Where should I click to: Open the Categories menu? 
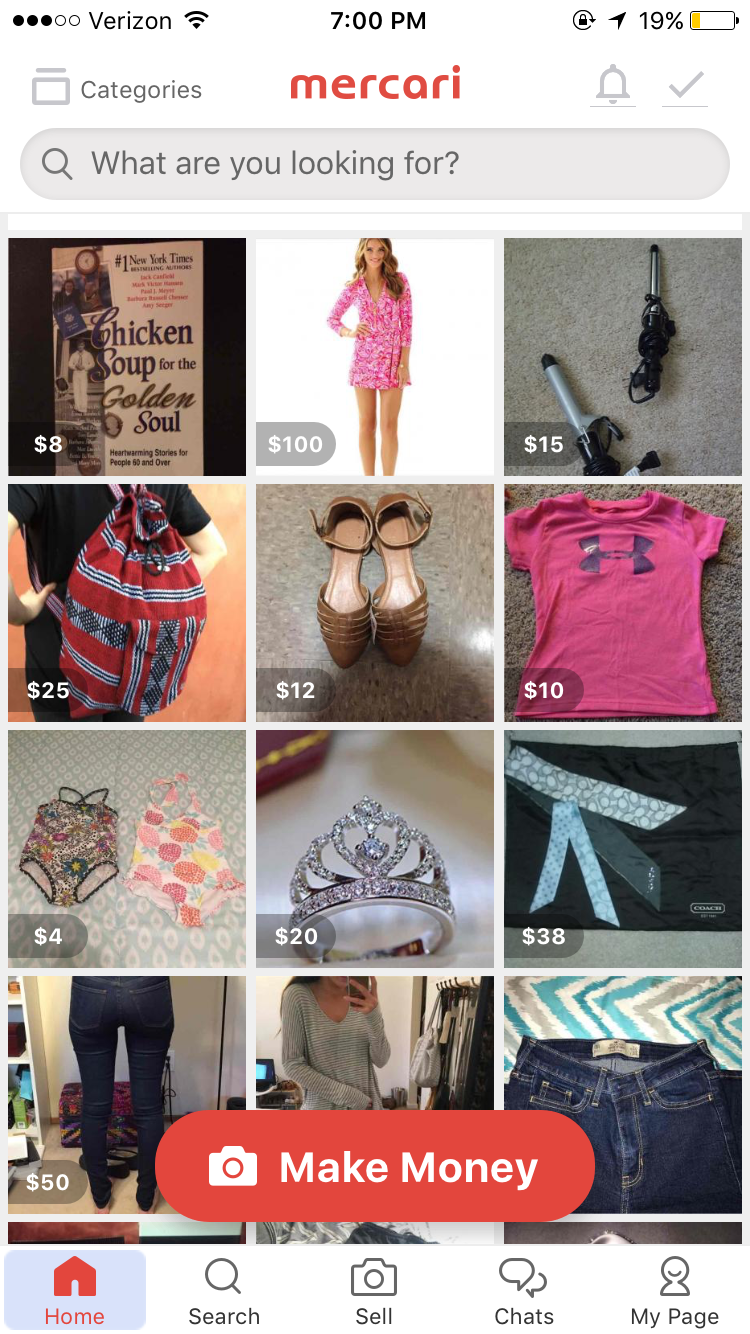117,89
